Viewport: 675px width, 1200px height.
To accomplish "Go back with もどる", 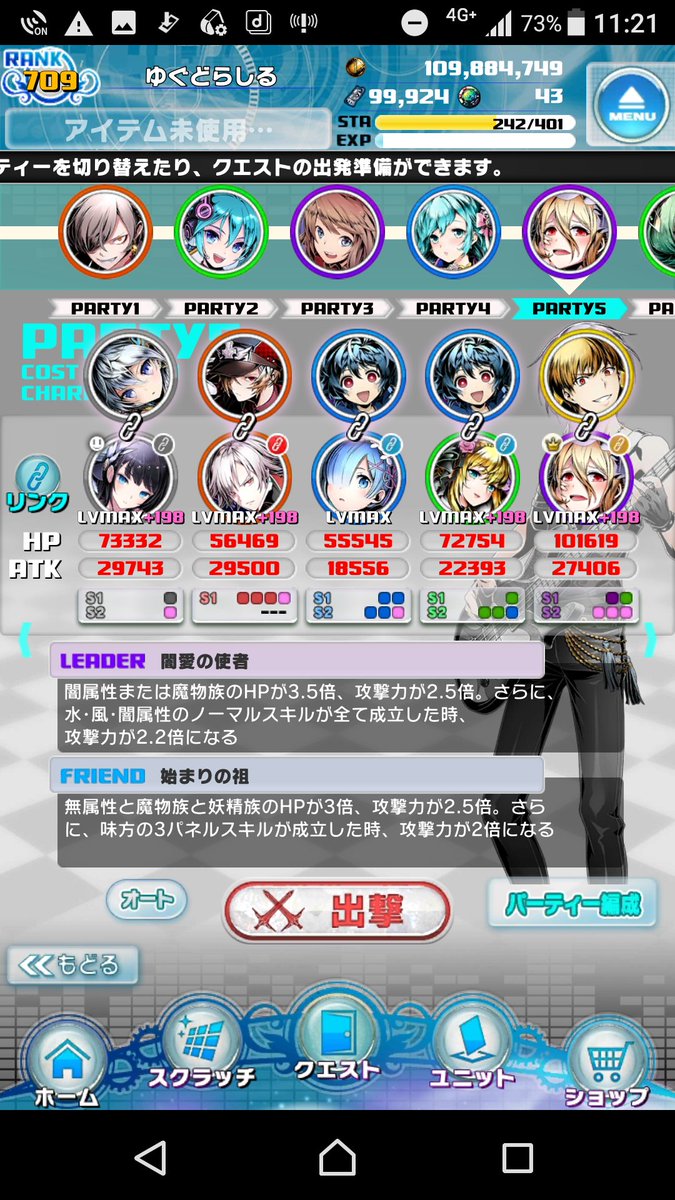I will coord(73,965).
